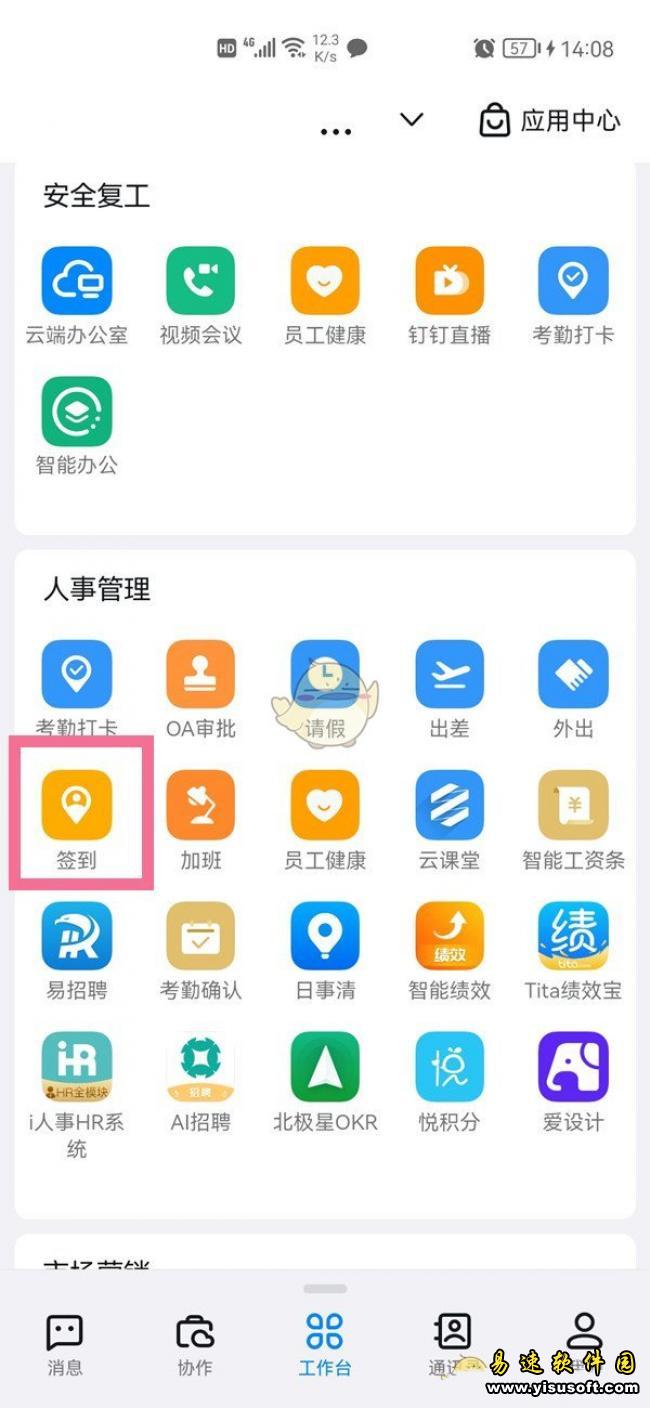The width and height of the screenshot is (650, 1408).
Task: Open 加班 overtime app
Action: click(x=201, y=805)
